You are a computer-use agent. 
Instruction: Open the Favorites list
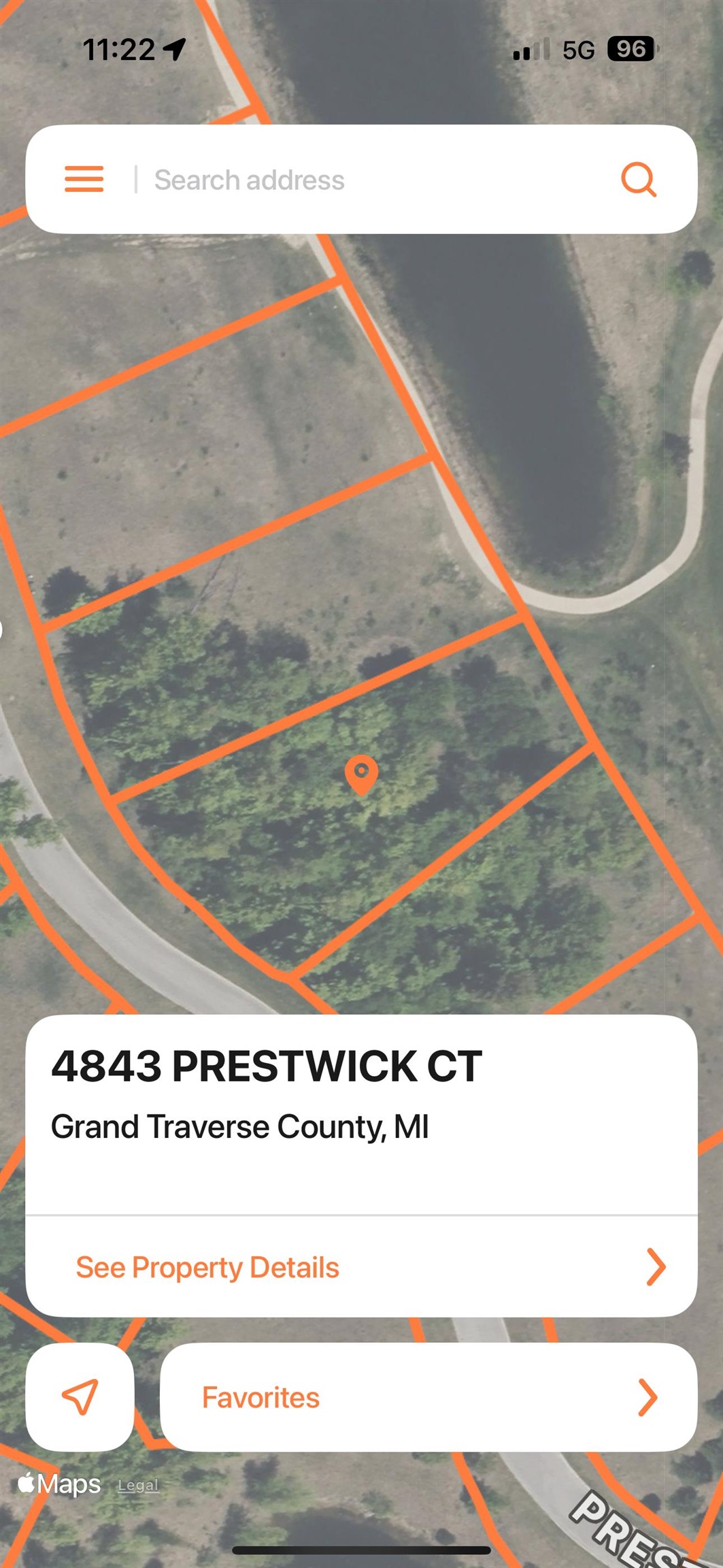[x=259, y=1396]
